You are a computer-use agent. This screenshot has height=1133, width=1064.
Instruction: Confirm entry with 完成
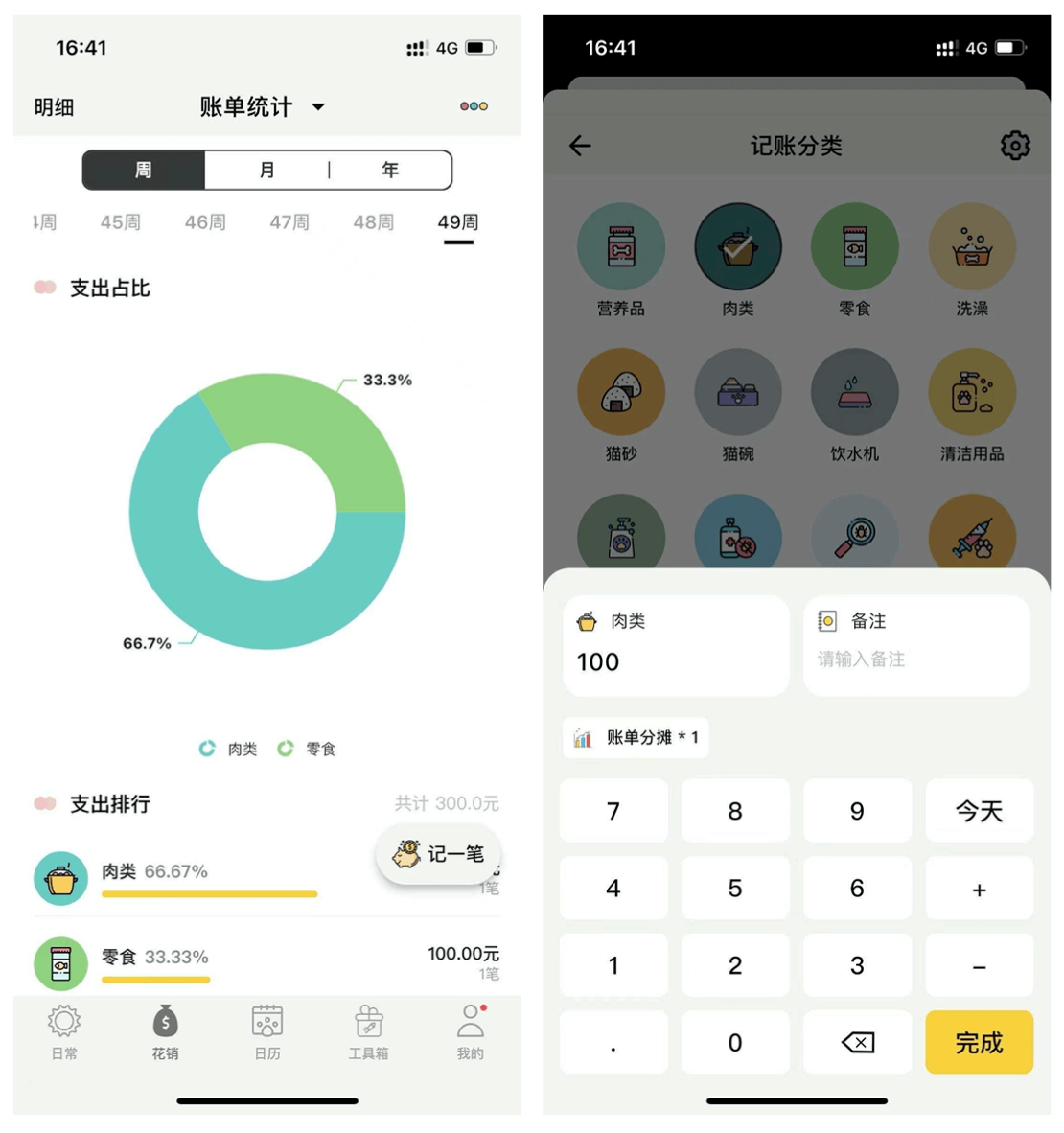979,1042
